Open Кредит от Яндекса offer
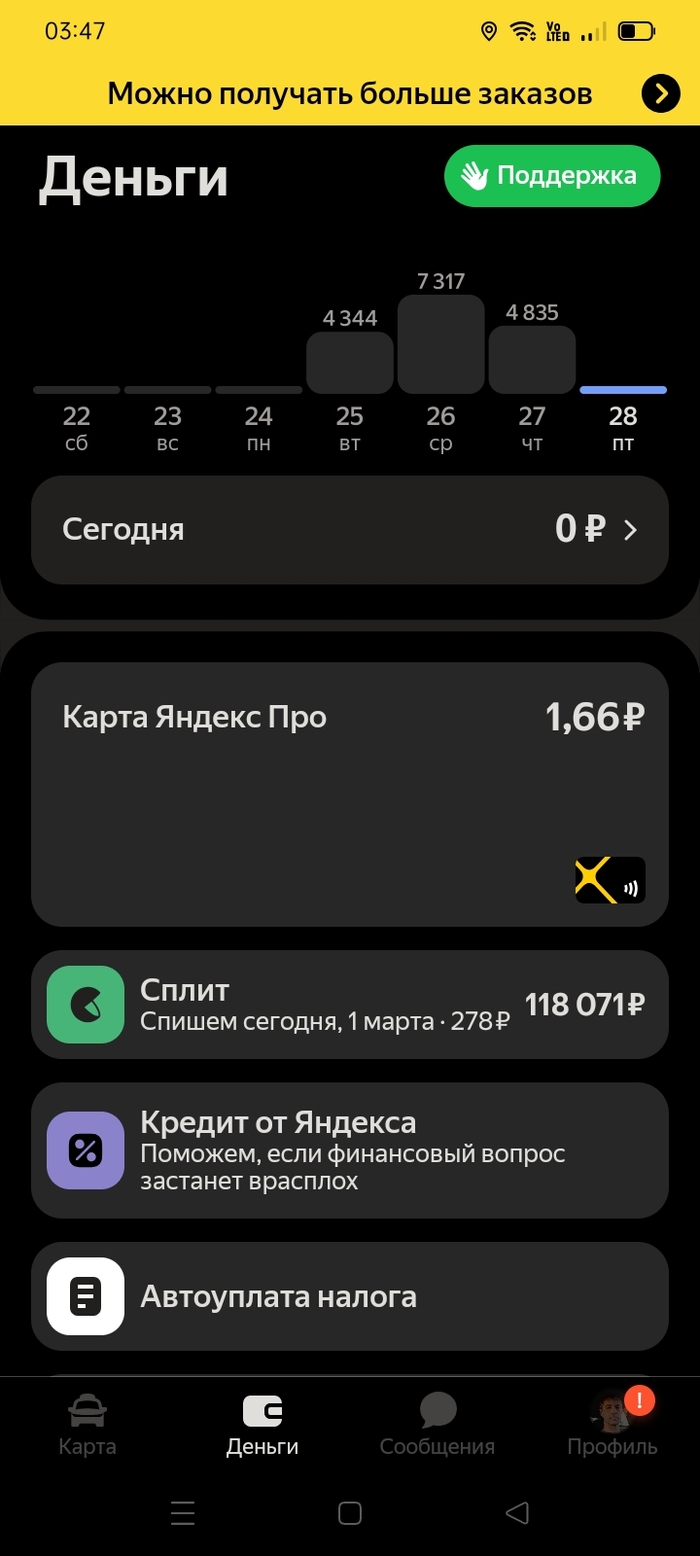The height and width of the screenshot is (1556, 700). [x=350, y=1150]
